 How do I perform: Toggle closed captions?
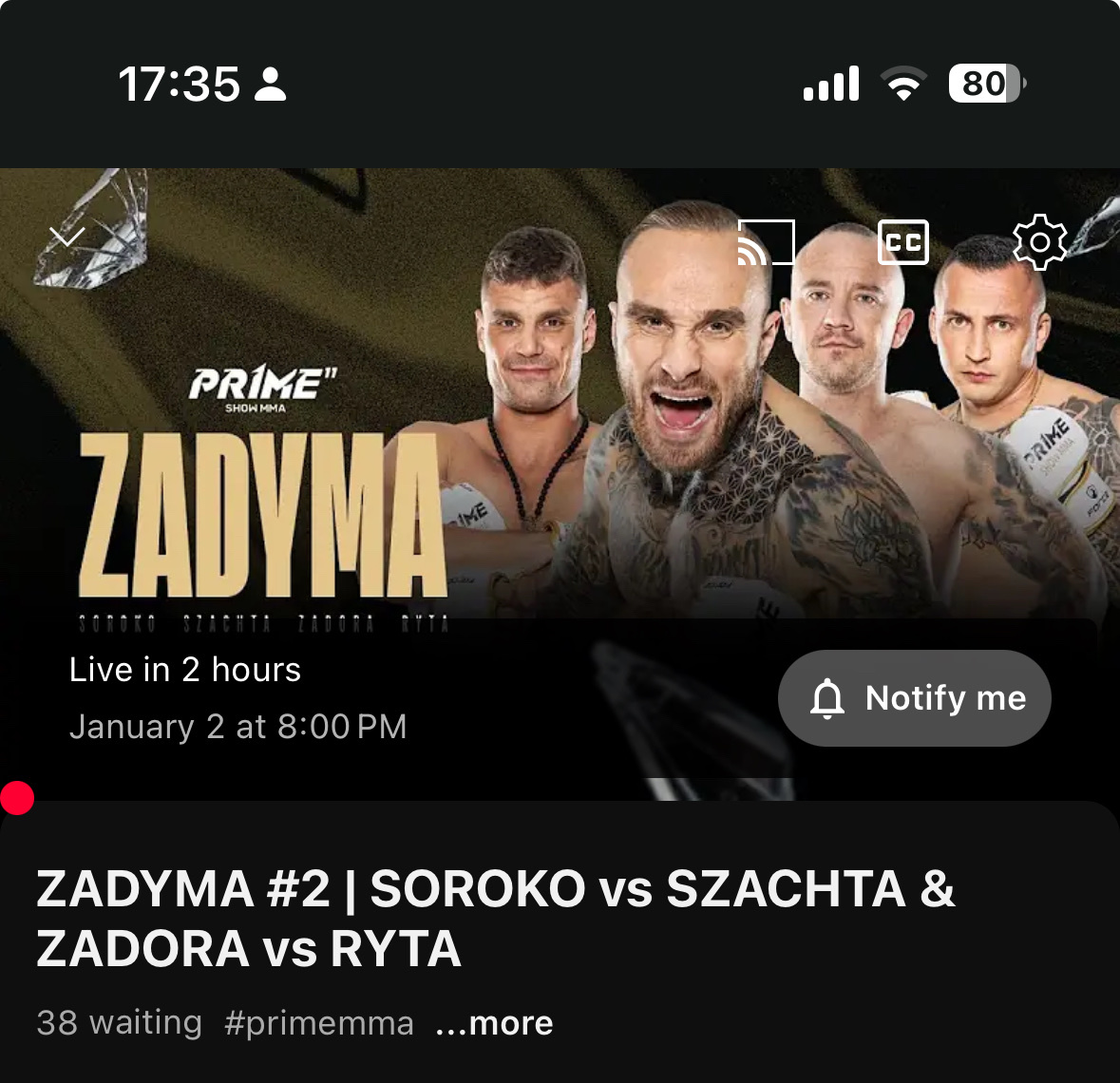point(902,242)
